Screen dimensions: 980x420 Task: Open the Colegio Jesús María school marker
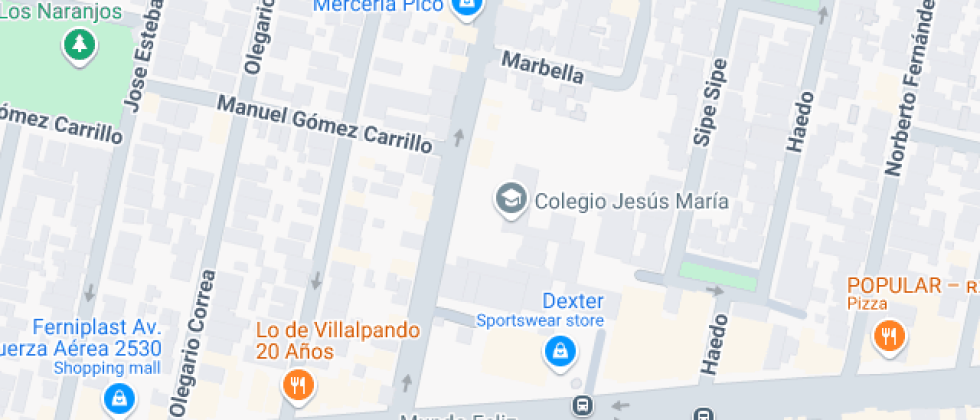tap(511, 199)
